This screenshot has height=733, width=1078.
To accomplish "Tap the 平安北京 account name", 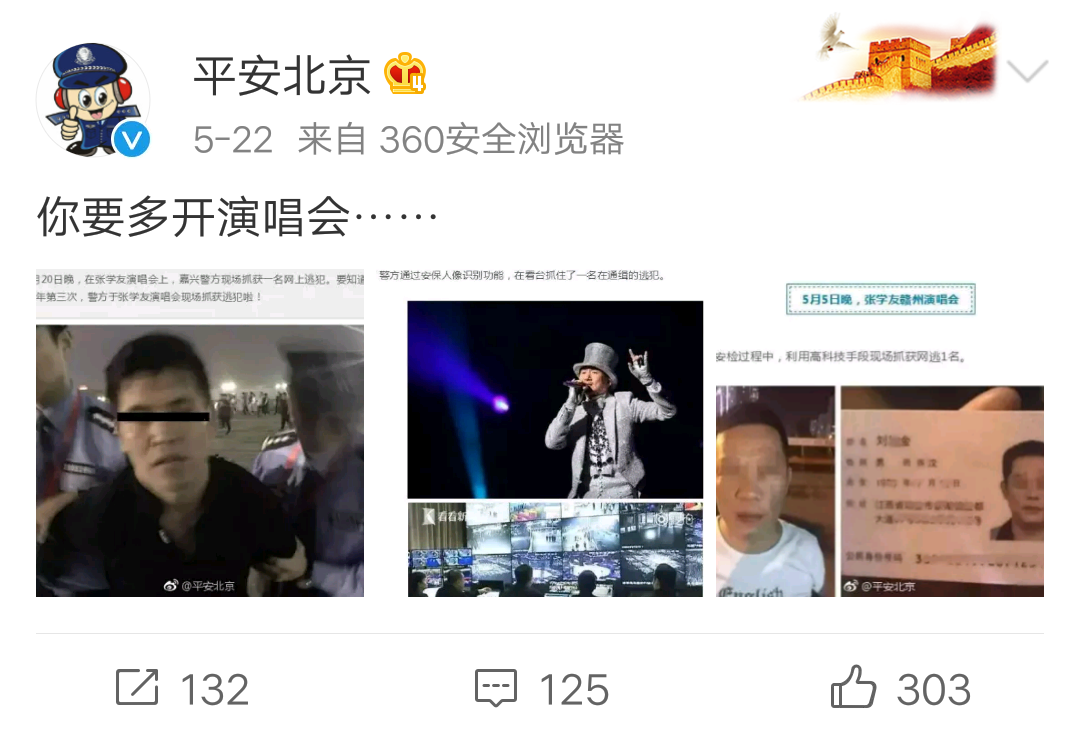I will pos(281,76).
